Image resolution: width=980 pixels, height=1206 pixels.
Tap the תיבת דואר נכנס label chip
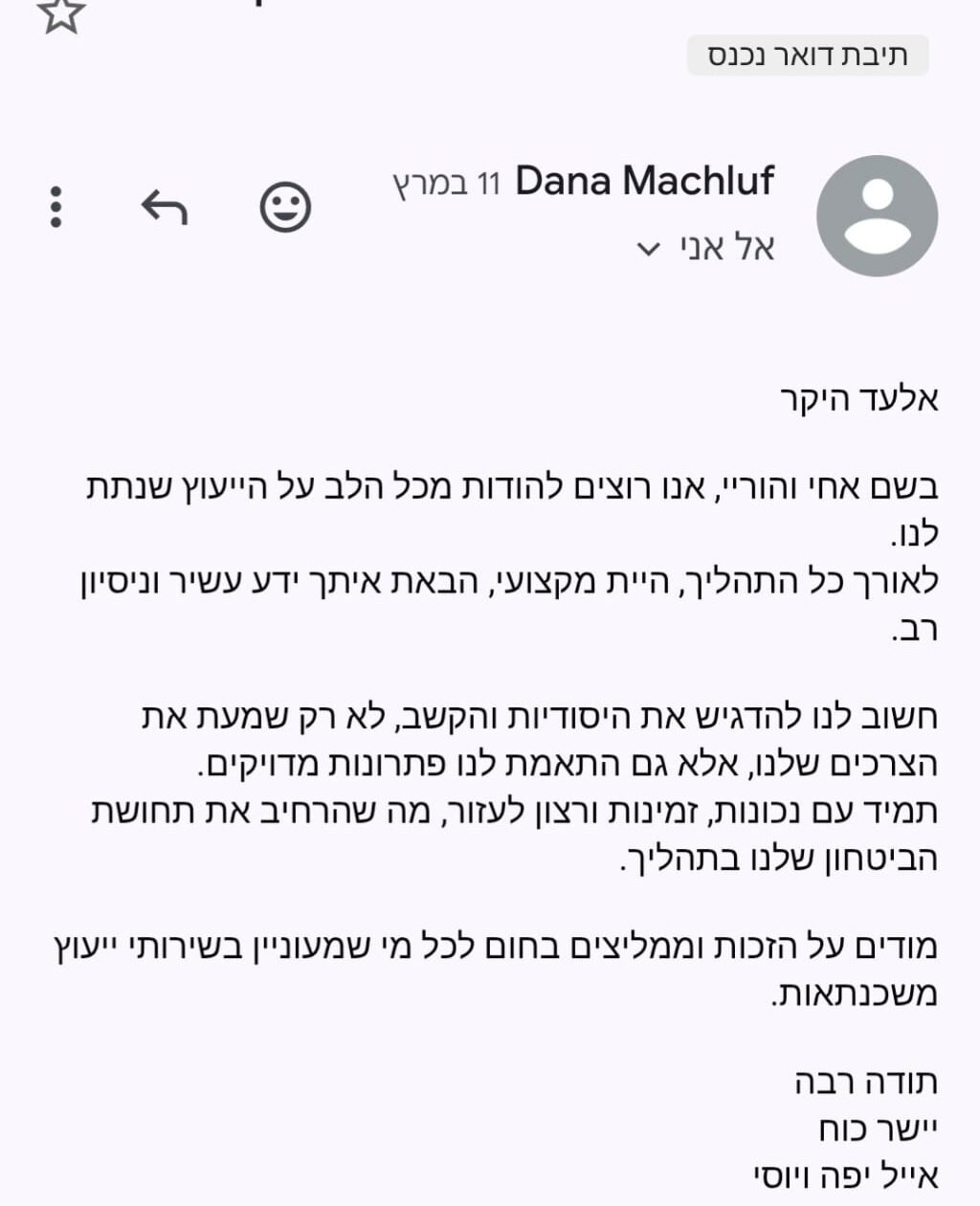click(807, 56)
